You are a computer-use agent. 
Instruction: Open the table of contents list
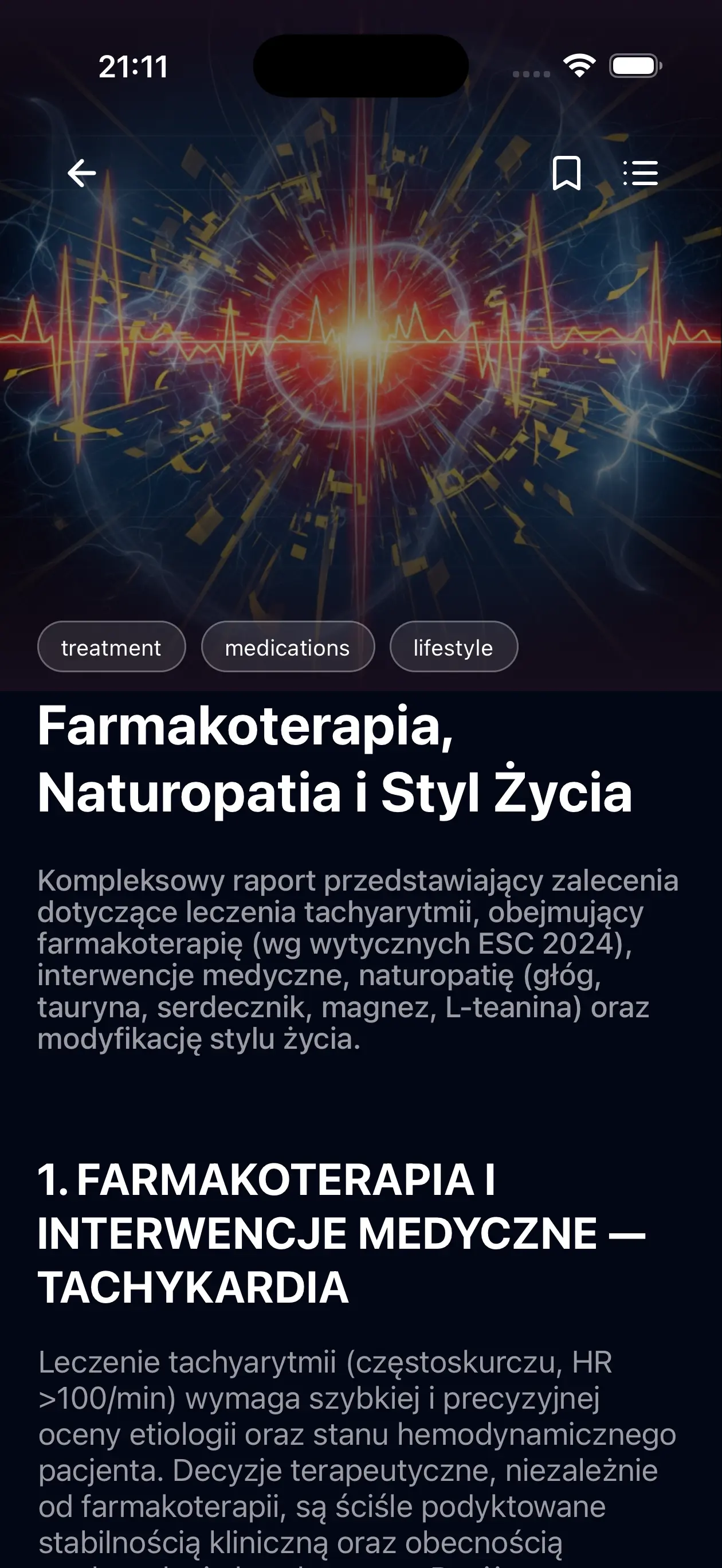pos(641,173)
